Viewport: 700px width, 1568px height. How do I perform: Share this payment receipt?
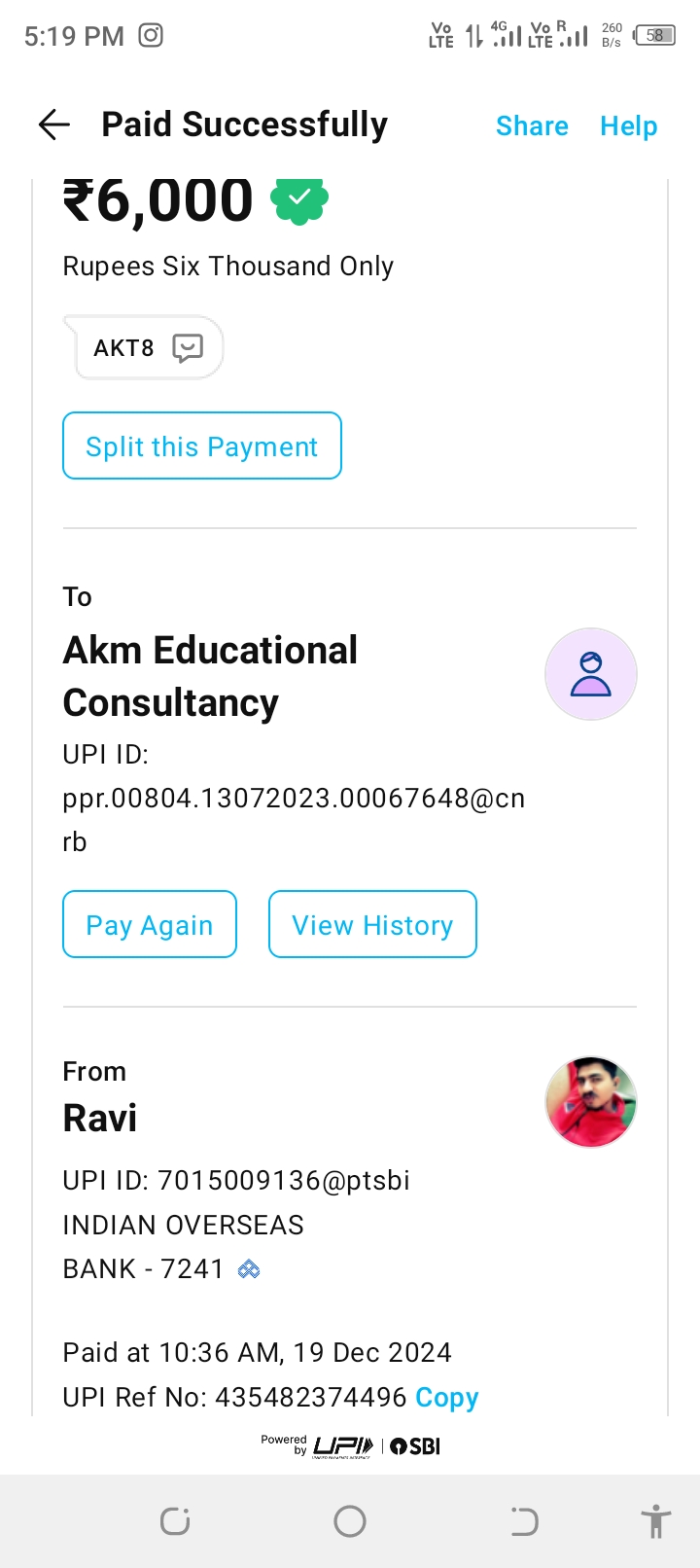(x=532, y=126)
